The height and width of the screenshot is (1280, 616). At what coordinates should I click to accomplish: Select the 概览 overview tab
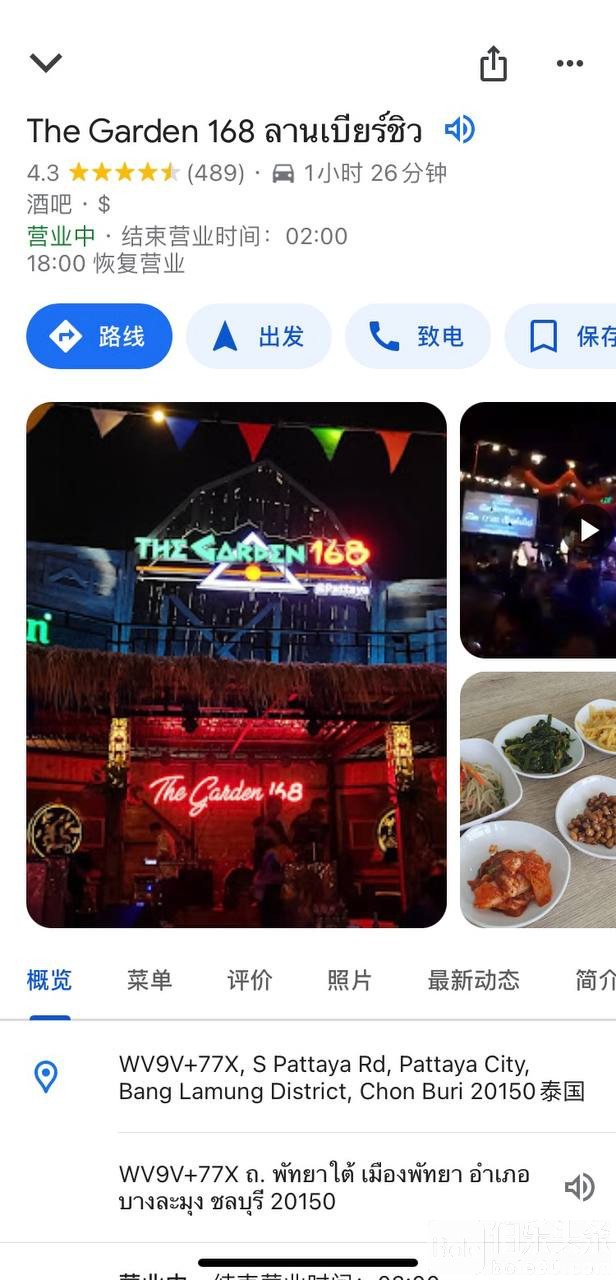49,980
